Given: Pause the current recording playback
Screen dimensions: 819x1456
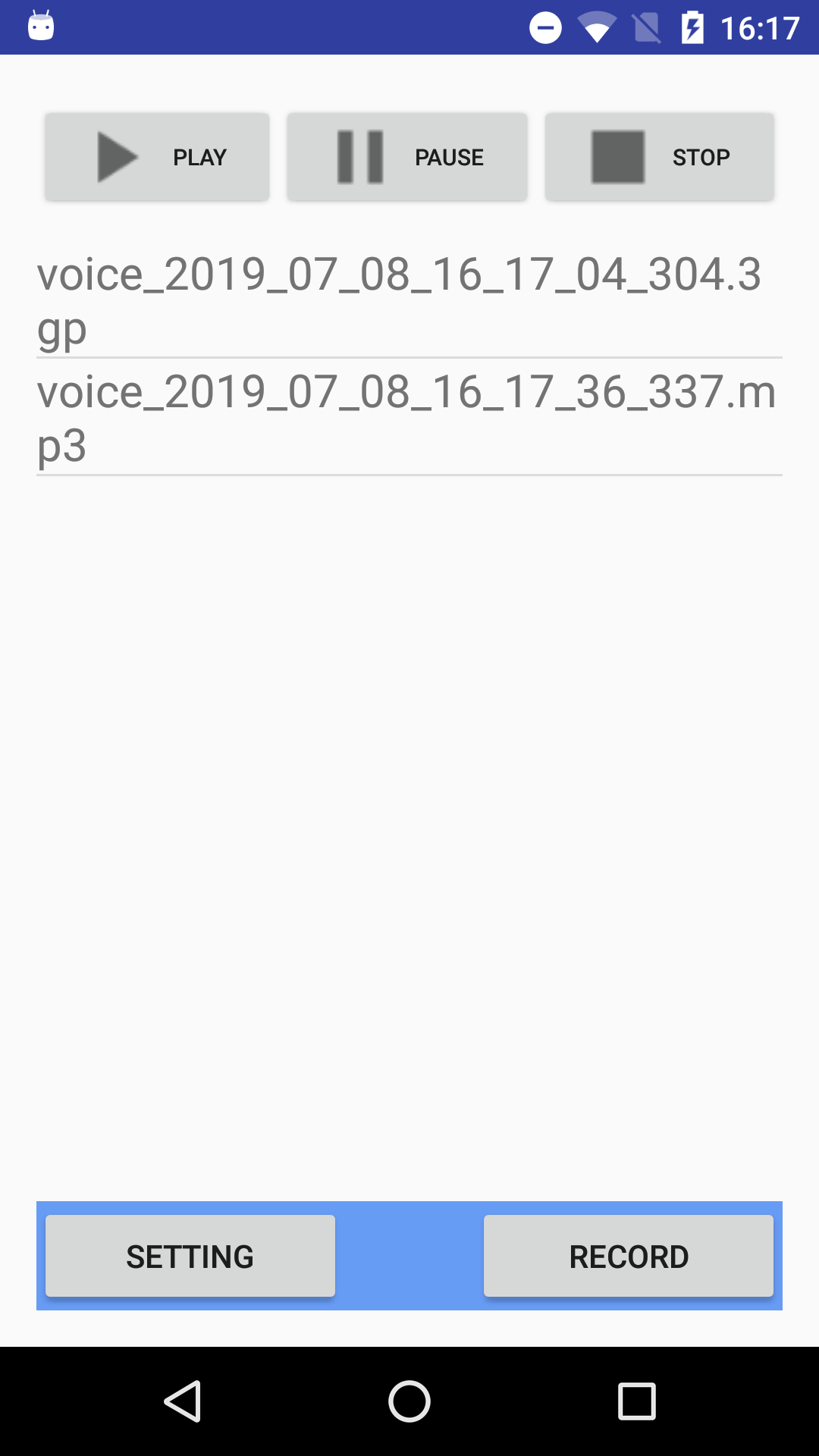Looking at the screenshot, I should coord(407,157).
